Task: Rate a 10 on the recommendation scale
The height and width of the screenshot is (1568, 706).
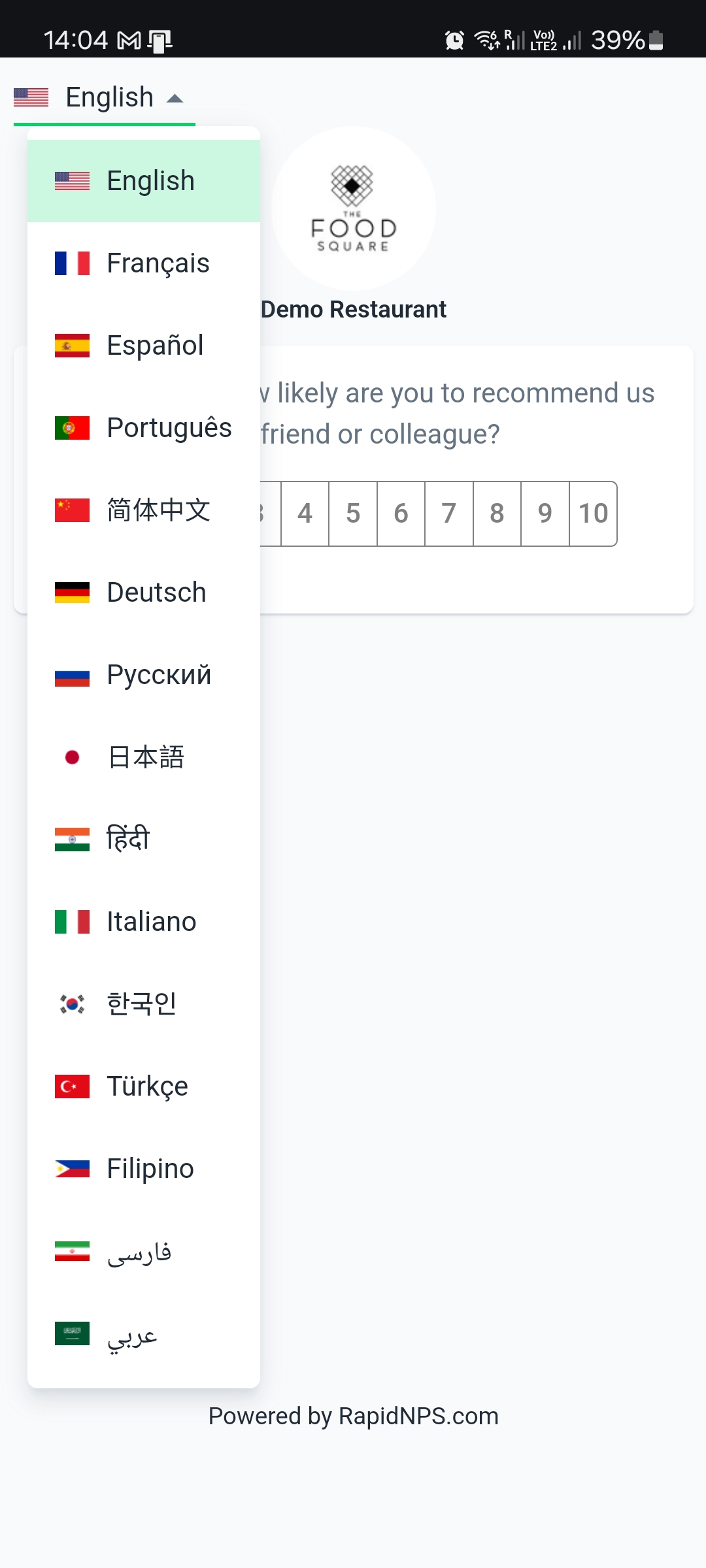Action: [592, 514]
